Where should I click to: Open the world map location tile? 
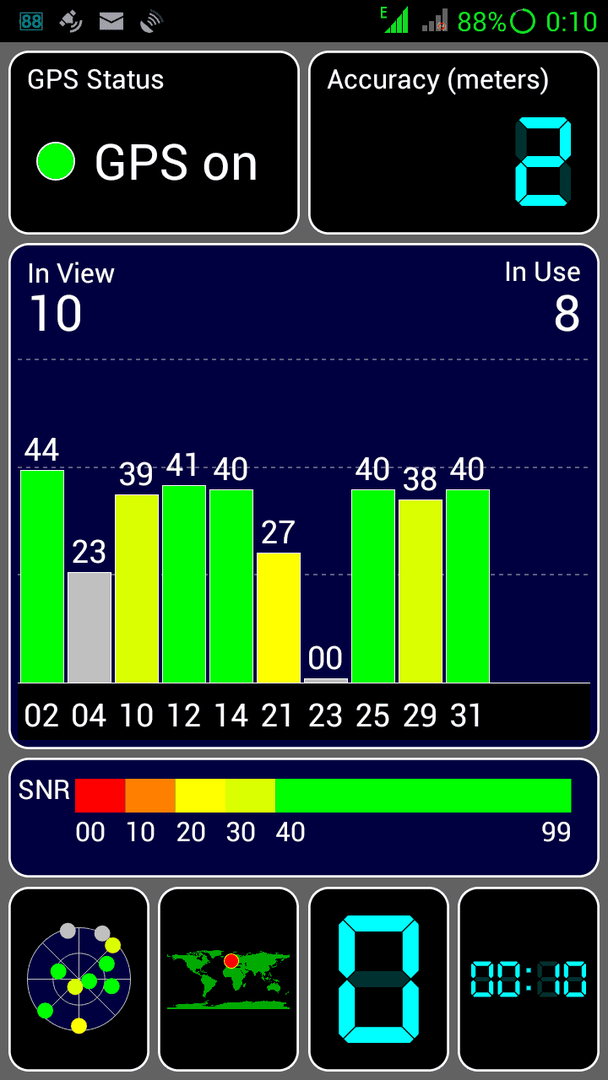(229, 978)
